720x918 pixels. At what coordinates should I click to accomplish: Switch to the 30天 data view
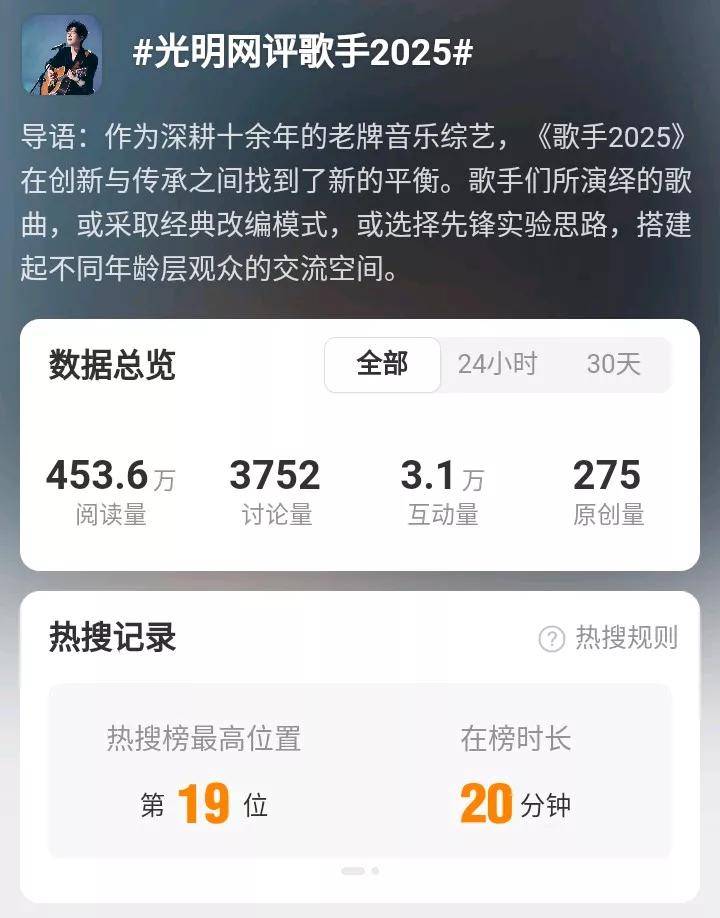613,365
